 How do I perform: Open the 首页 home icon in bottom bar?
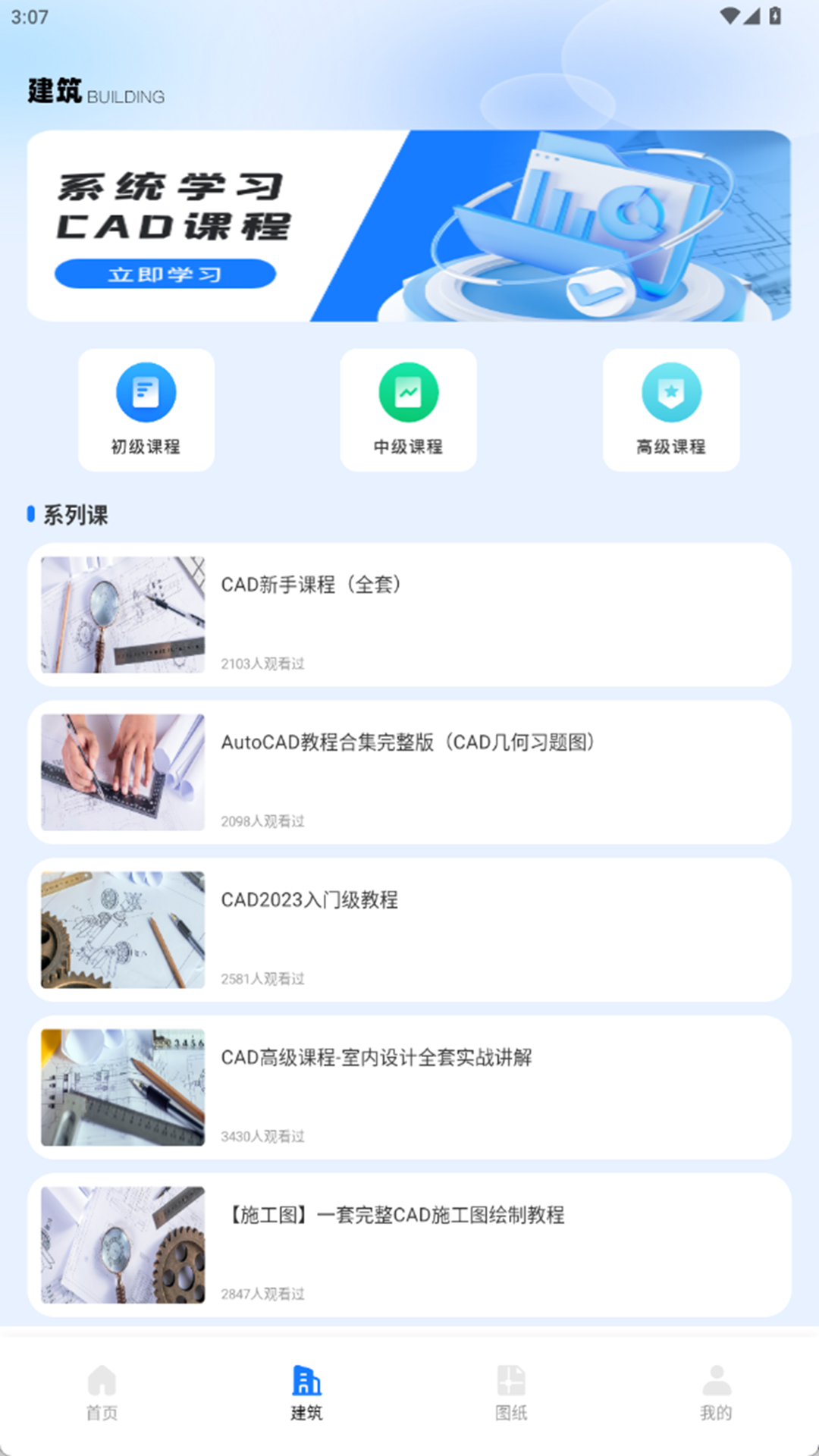tap(101, 1391)
